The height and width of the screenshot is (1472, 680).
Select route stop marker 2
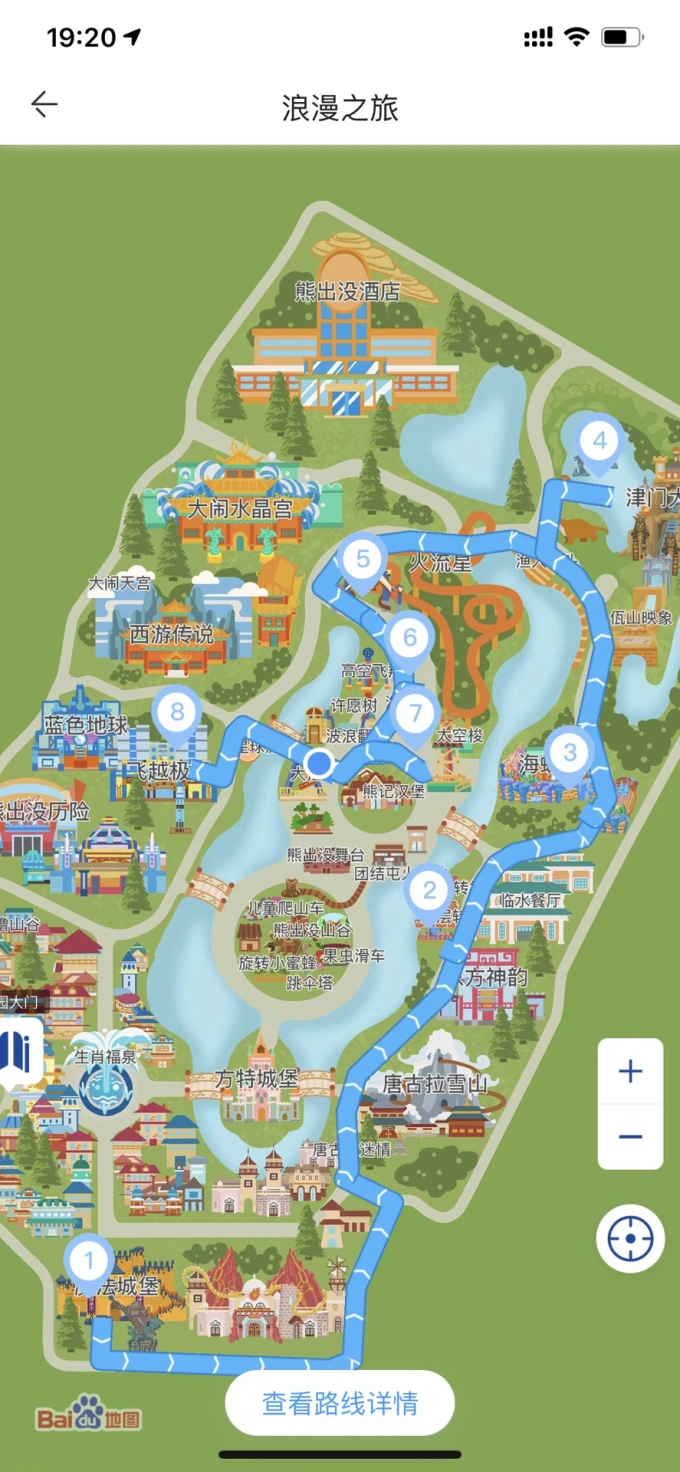pos(430,889)
